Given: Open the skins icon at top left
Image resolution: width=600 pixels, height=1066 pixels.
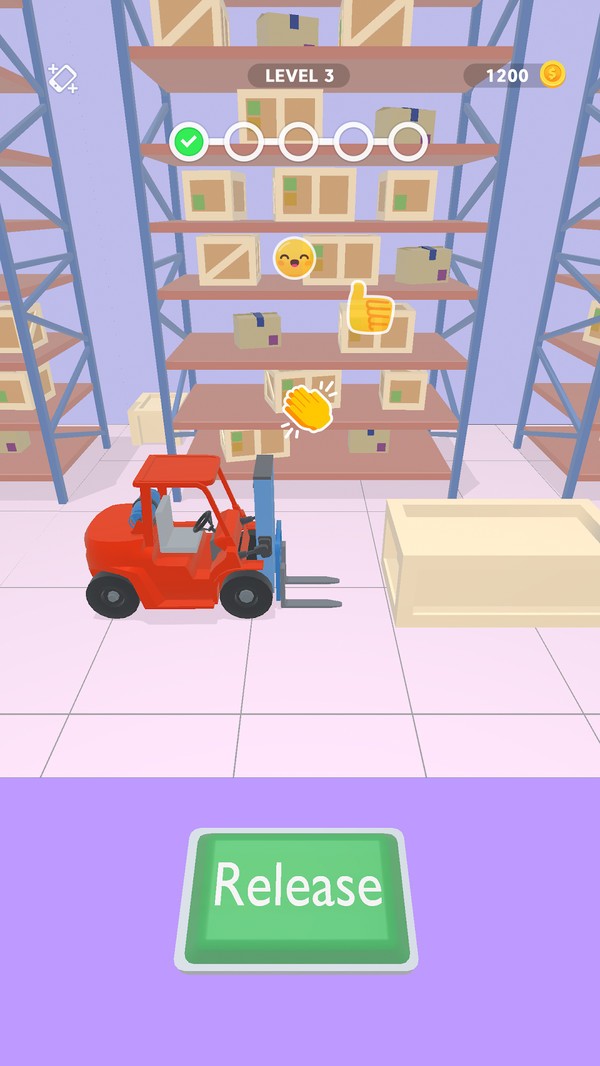Looking at the screenshot, I should [x=62, y=77].
